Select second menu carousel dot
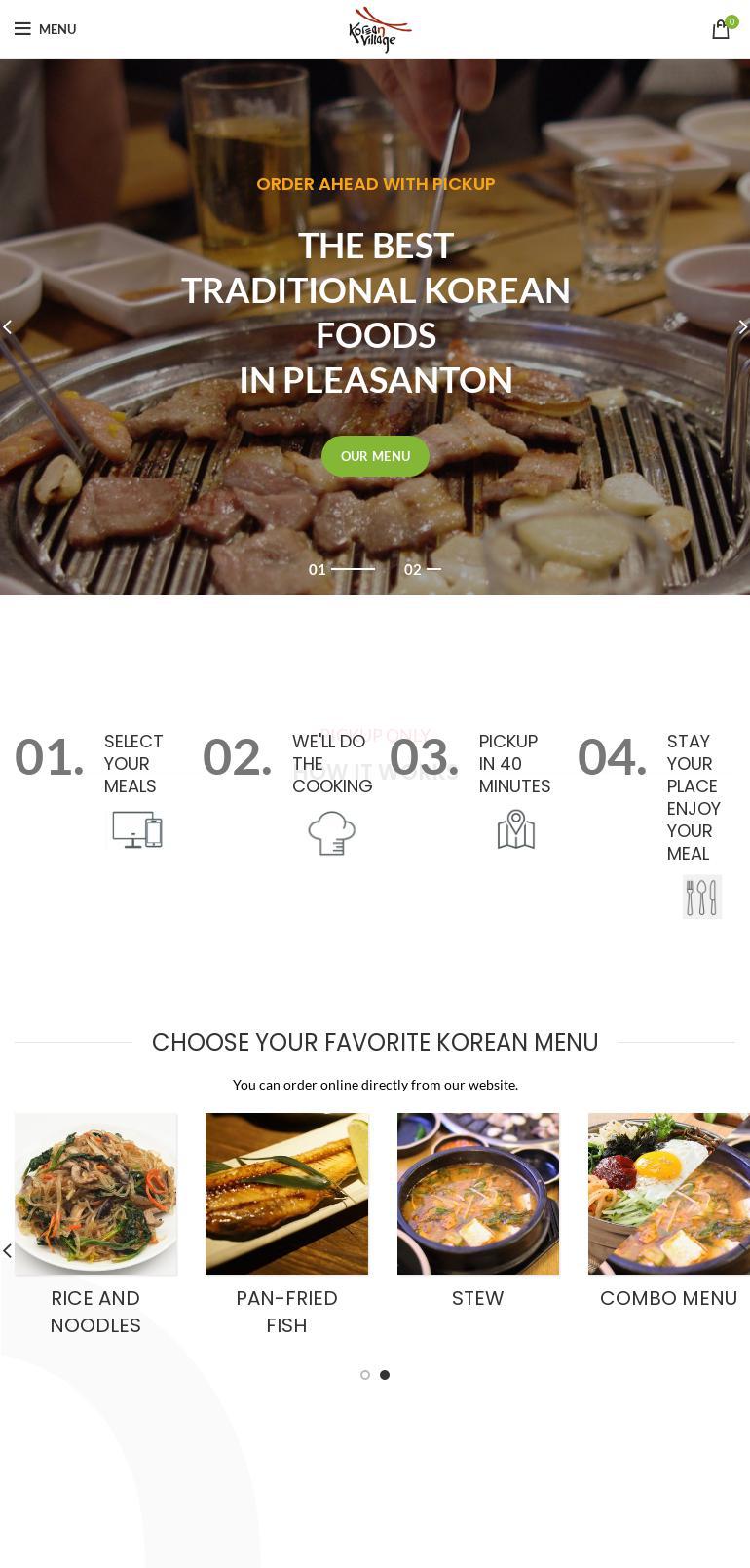The height and width of the screenshot is (1568, 750). point(385,1375)
